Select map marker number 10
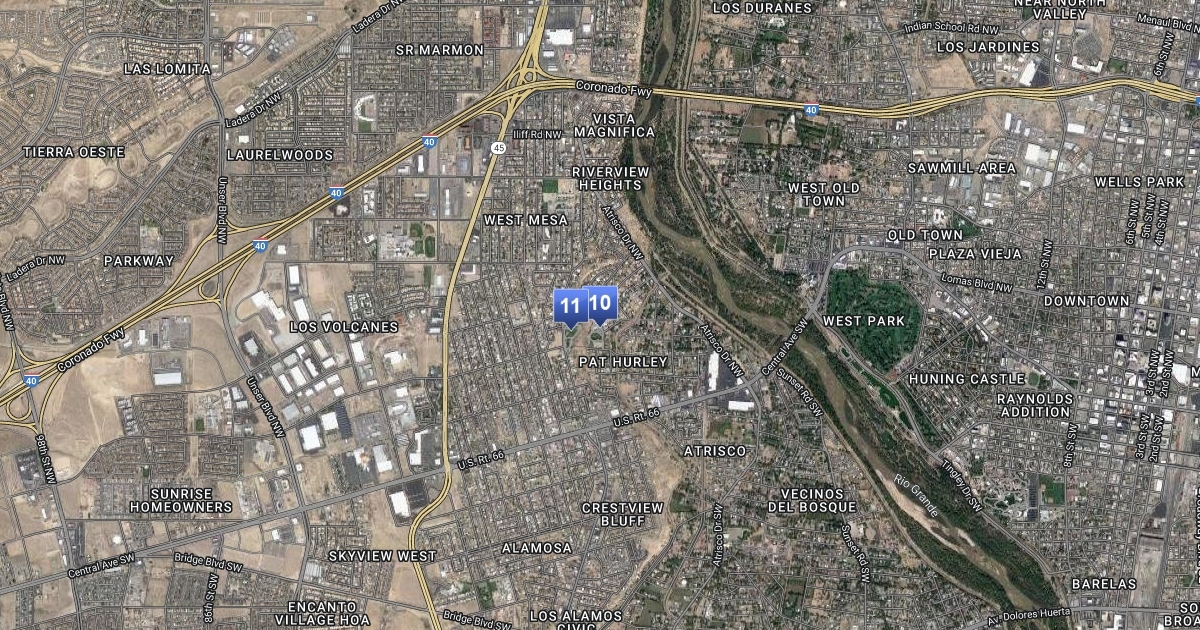The height and width of the screenshot is (630, 1200). (x=602, y=302)
